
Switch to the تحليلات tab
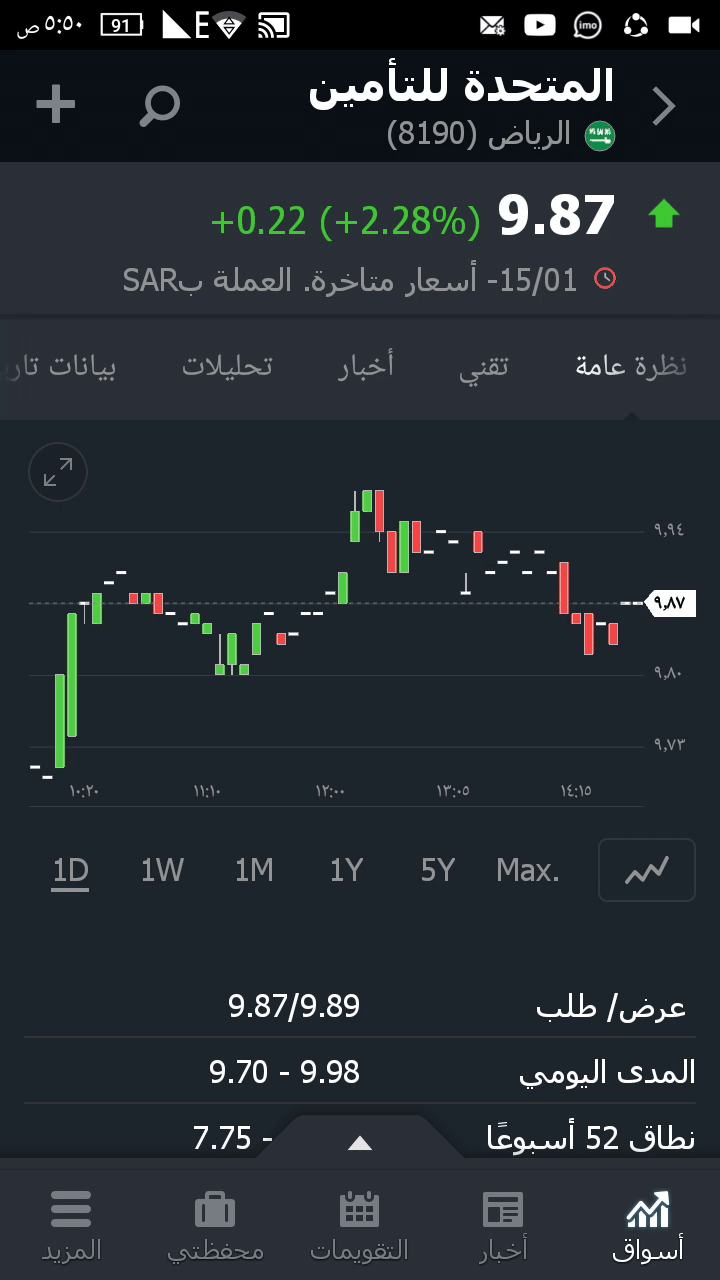[x=227, y=366]
